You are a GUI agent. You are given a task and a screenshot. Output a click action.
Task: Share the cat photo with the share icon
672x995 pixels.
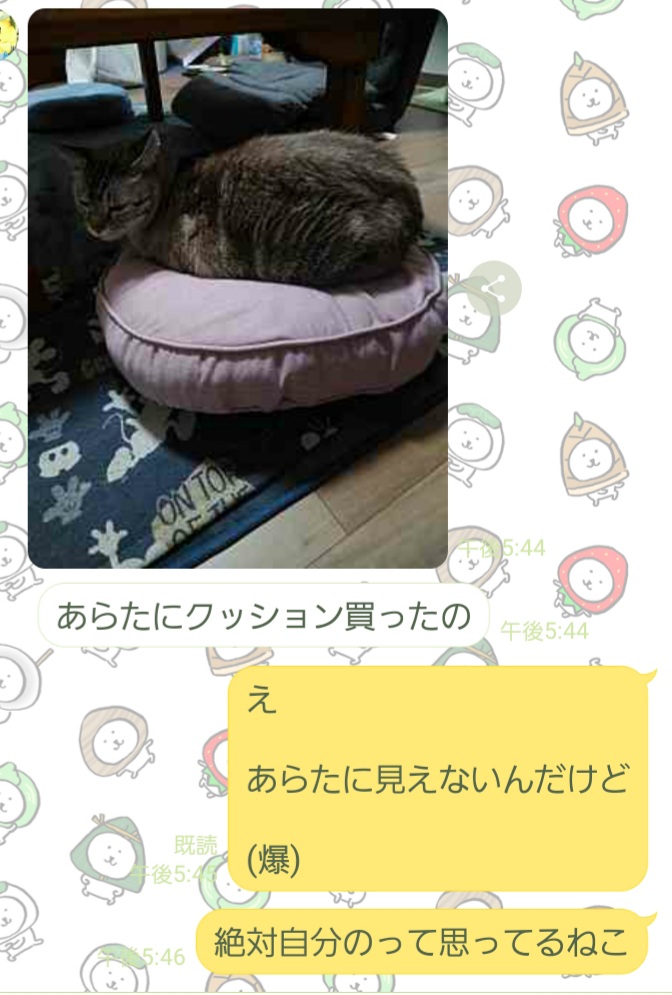tap(495, 288)
